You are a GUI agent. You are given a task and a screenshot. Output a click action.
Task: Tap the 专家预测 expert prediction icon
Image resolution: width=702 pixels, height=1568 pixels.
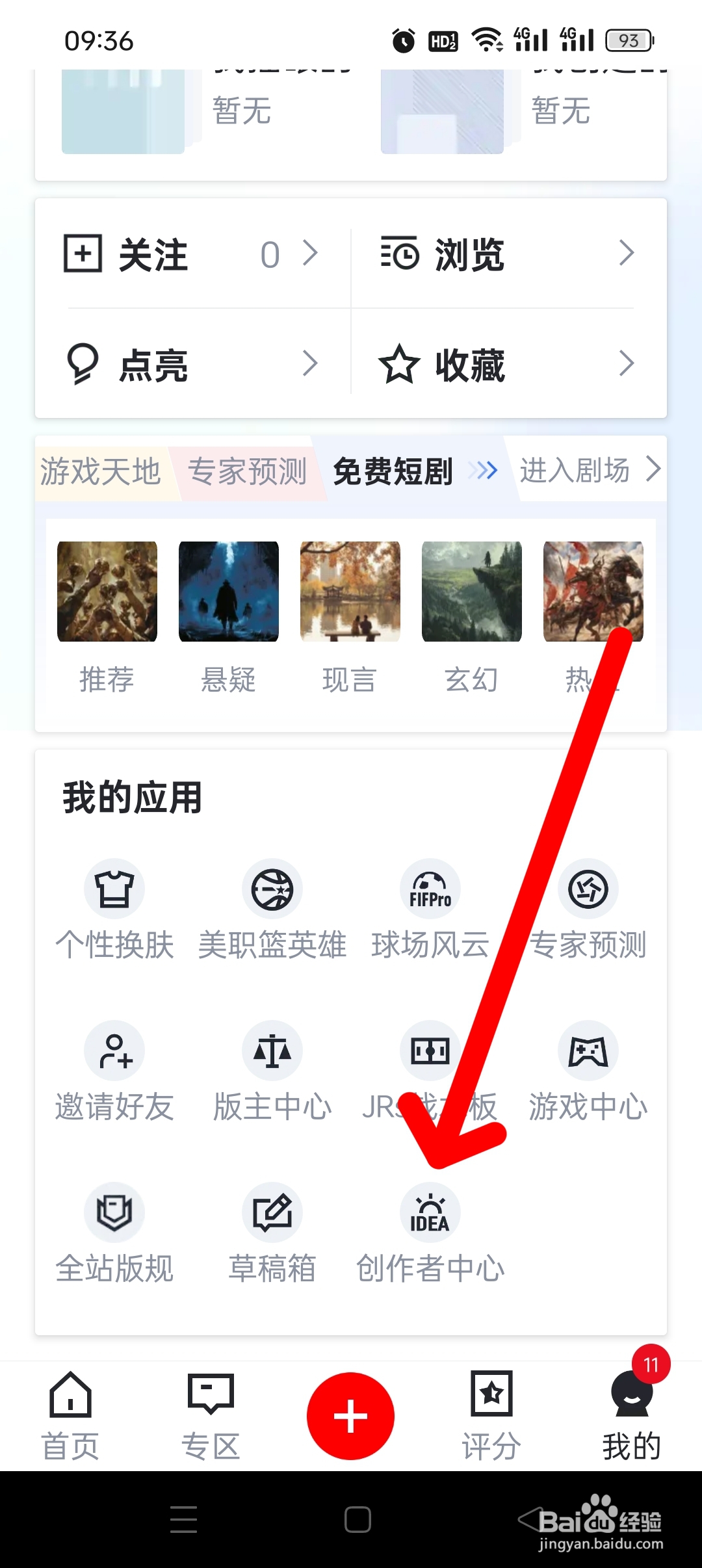coord(587,889)
